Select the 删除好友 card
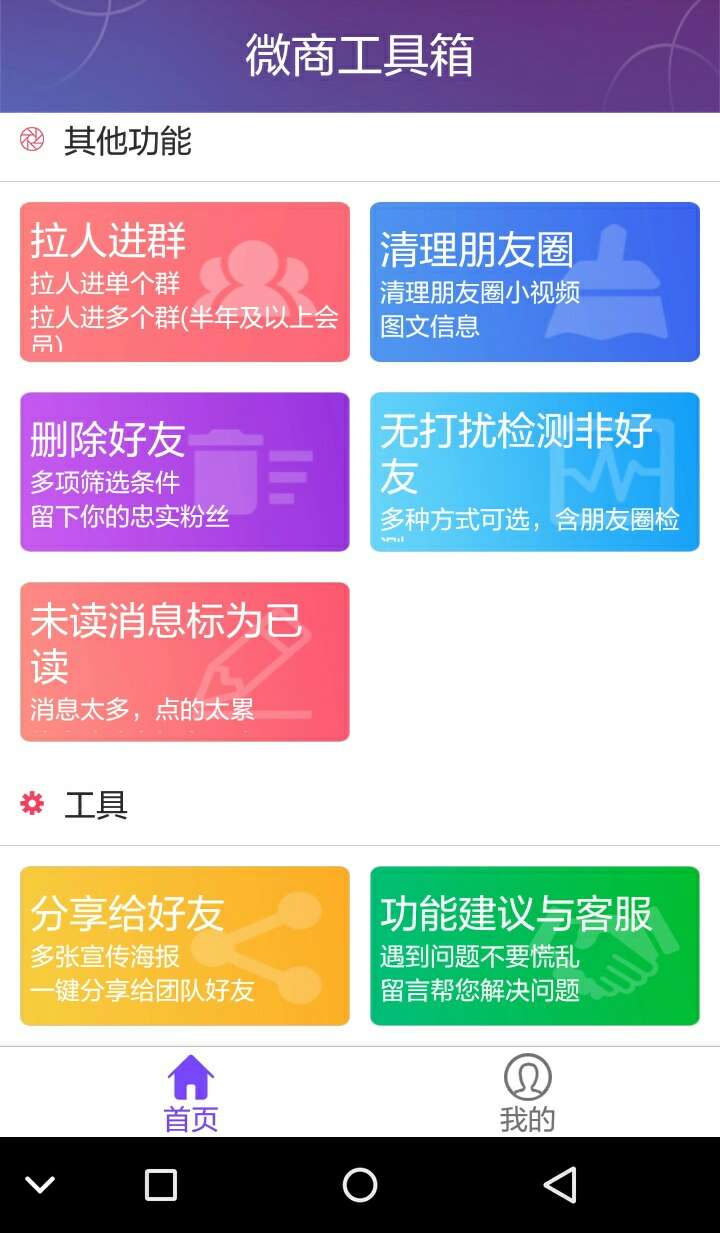 click(185, 472)
